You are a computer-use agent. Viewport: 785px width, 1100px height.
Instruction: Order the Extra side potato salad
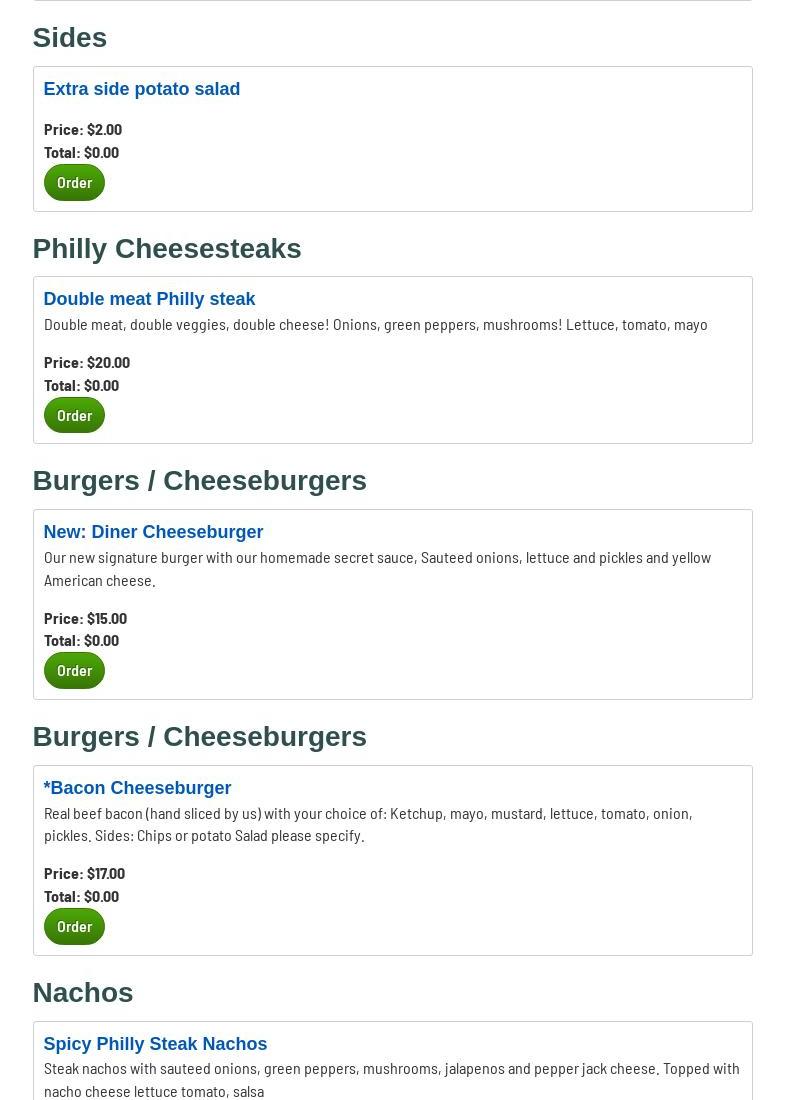tap(74, 183)
